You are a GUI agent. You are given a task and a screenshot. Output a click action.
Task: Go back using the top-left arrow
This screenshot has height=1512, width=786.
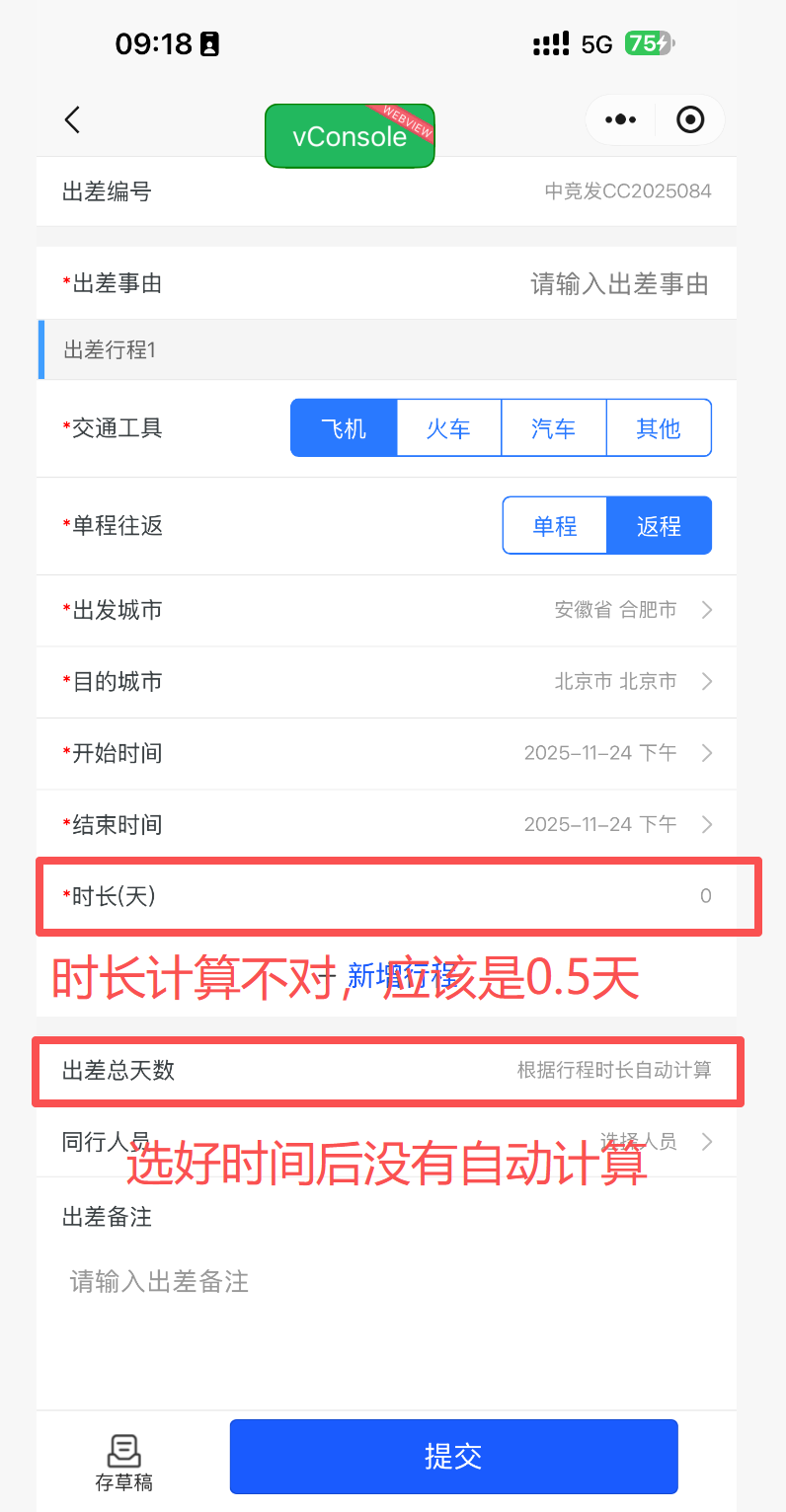pos(72,120)
